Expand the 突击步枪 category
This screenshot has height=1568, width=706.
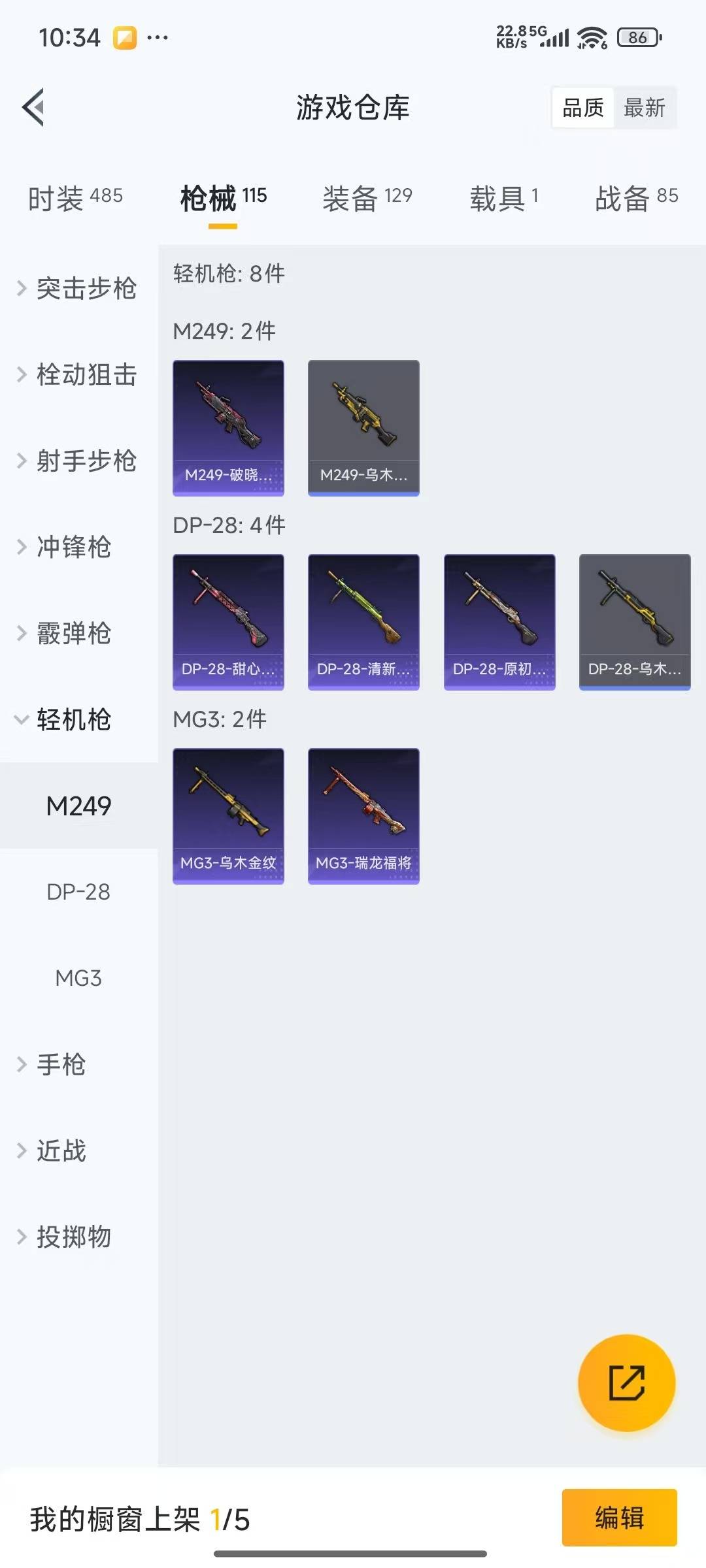click(78, 288)
